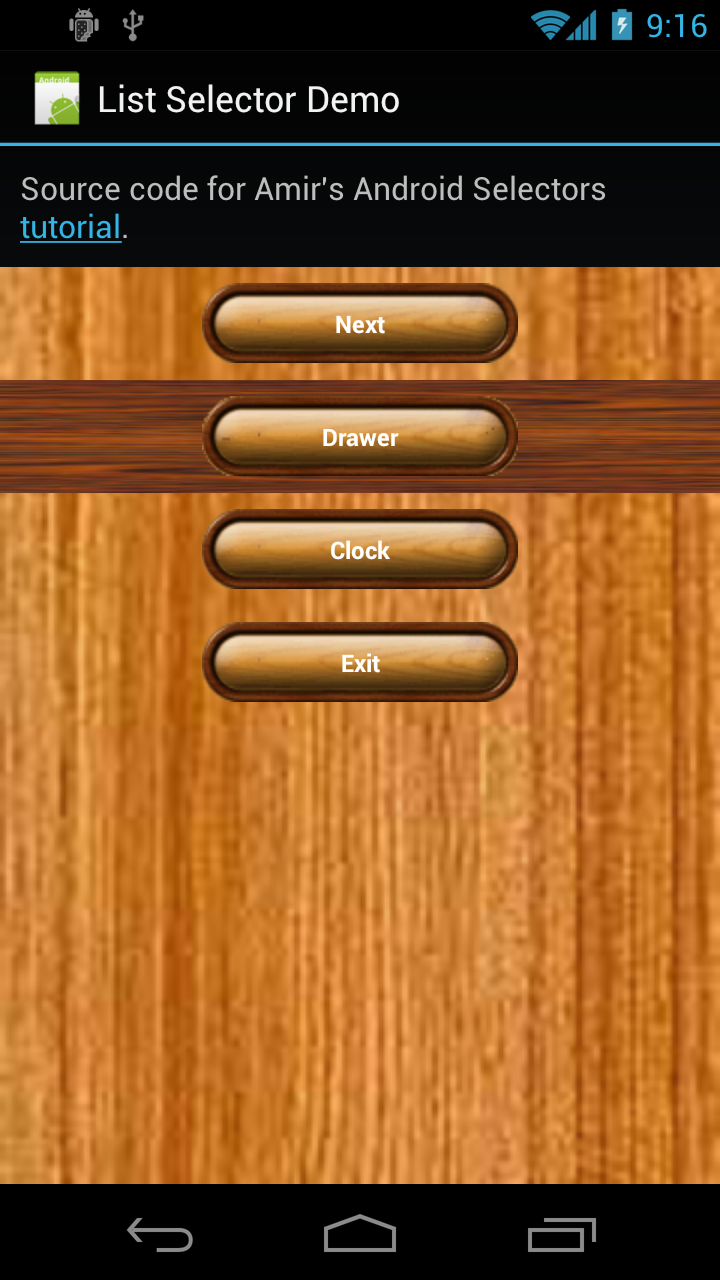Open the recent apps overview
This screenshot has height=1280, width=720.
click(x=561, y=1235)
